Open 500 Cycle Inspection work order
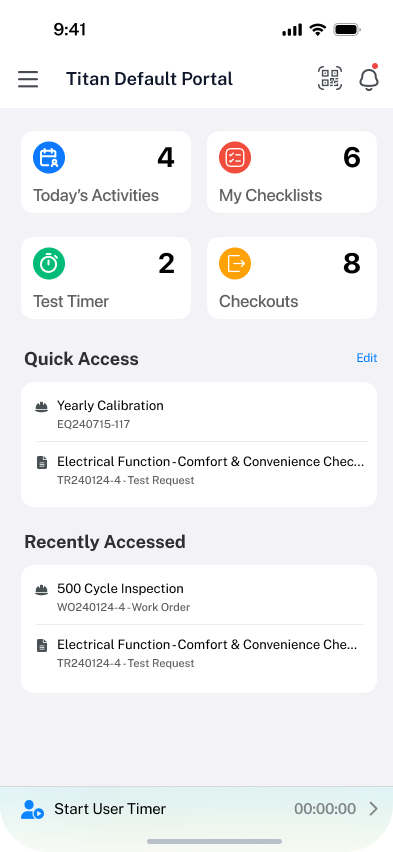The height and width of the screenshot is (852, 393). point(199,597)
